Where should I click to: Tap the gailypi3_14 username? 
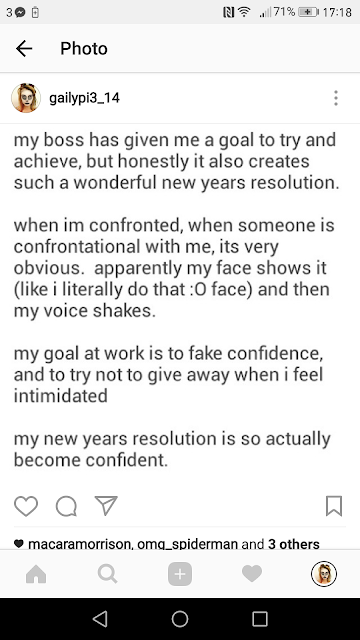click(84, 98)
